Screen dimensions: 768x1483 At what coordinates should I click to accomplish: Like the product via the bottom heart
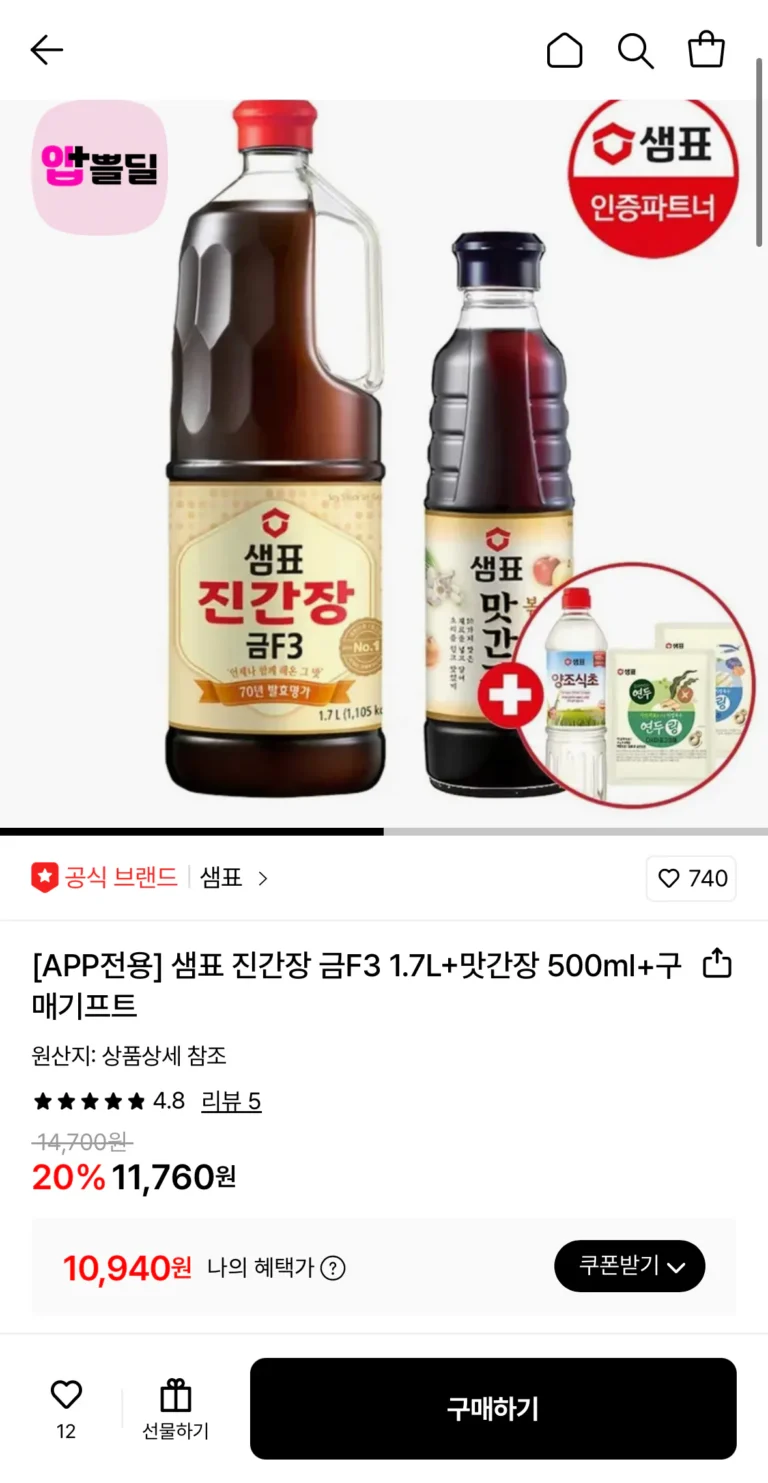coord(66,1394)
